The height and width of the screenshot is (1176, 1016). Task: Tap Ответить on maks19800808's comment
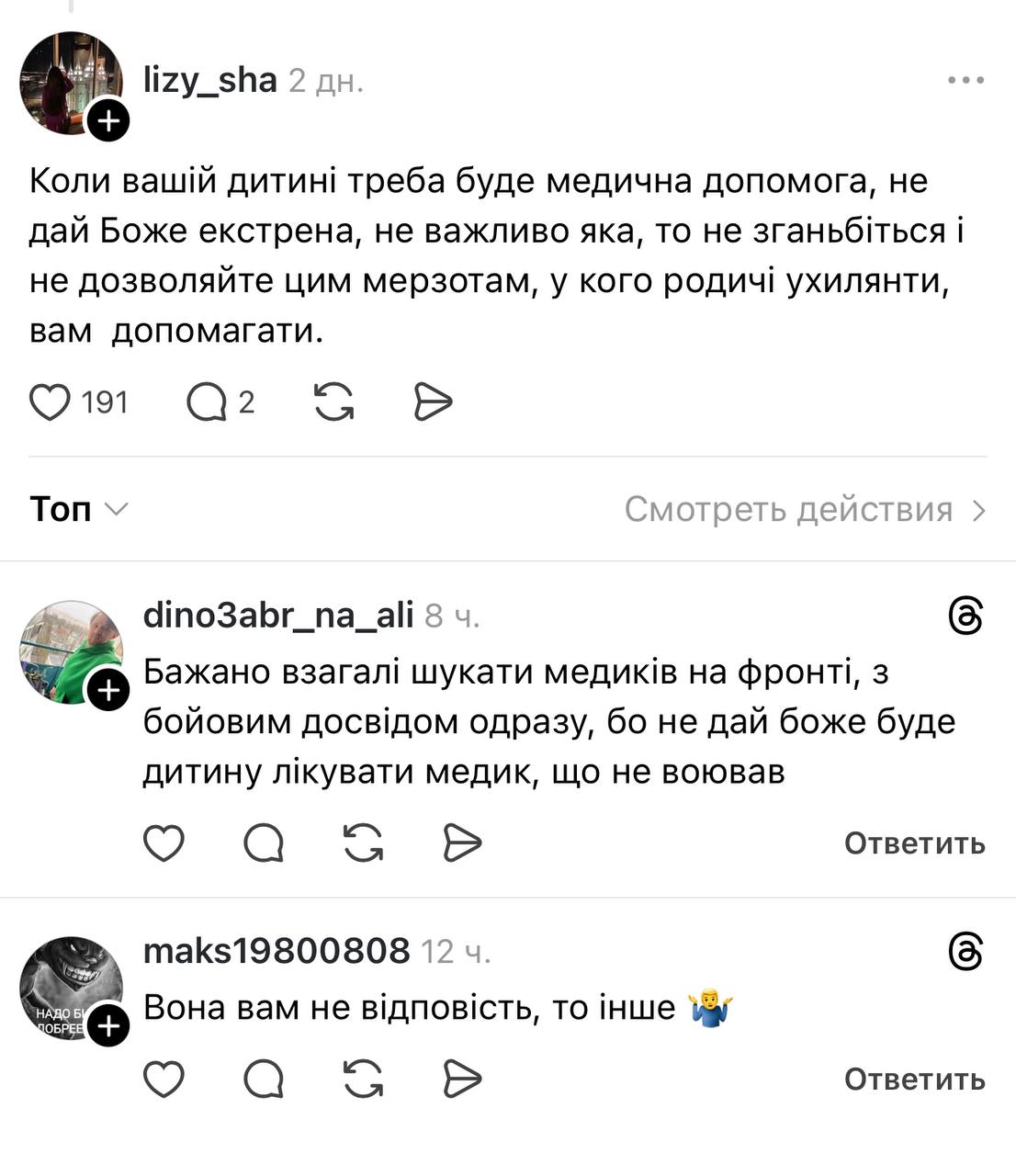tap(914, 1079)
